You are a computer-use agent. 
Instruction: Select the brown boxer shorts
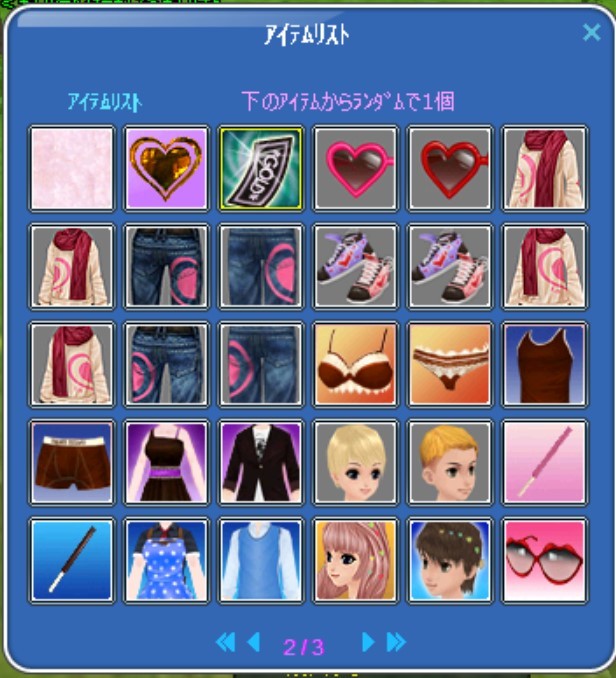click(x=71, y=462)
